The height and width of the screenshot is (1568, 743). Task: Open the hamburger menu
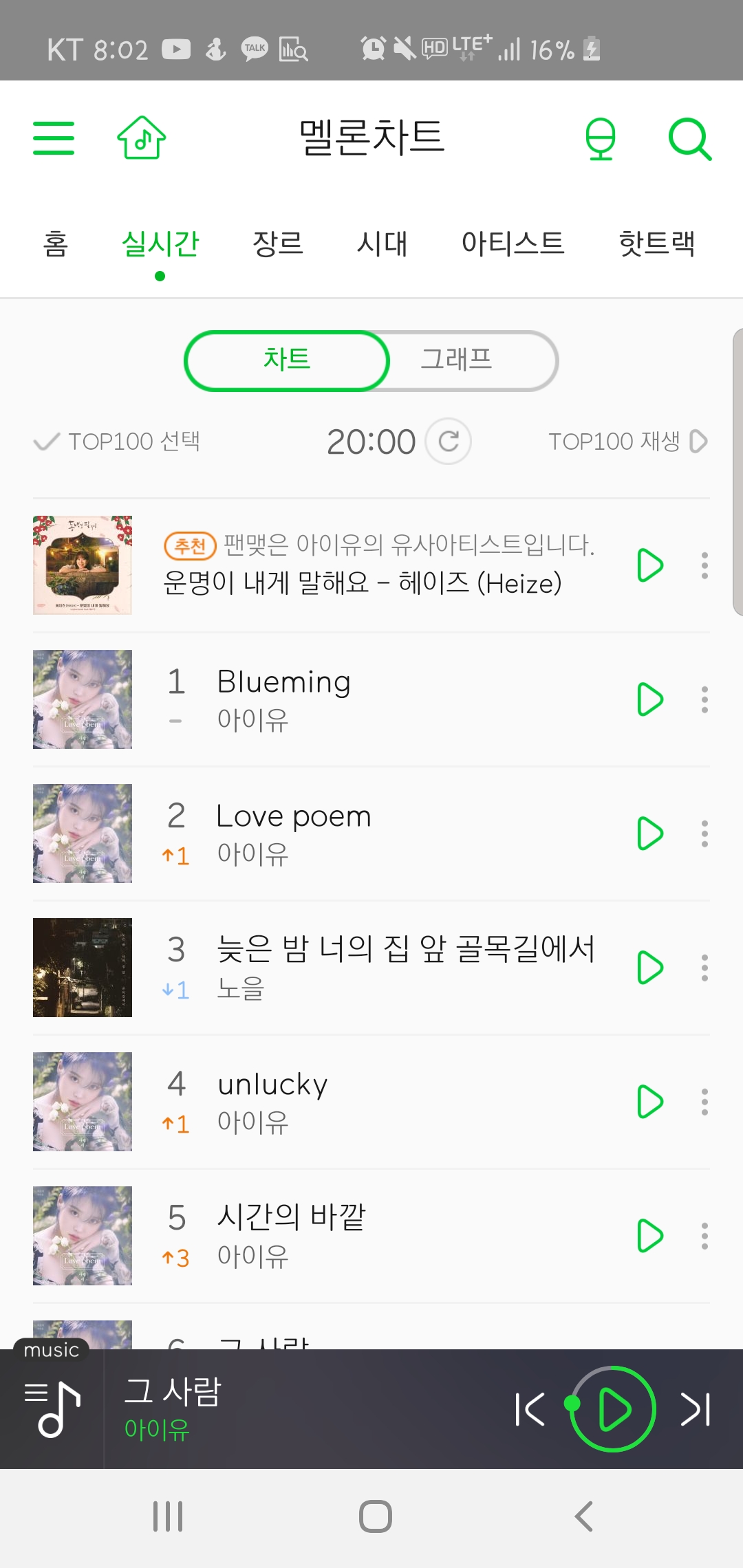[54, 138]
